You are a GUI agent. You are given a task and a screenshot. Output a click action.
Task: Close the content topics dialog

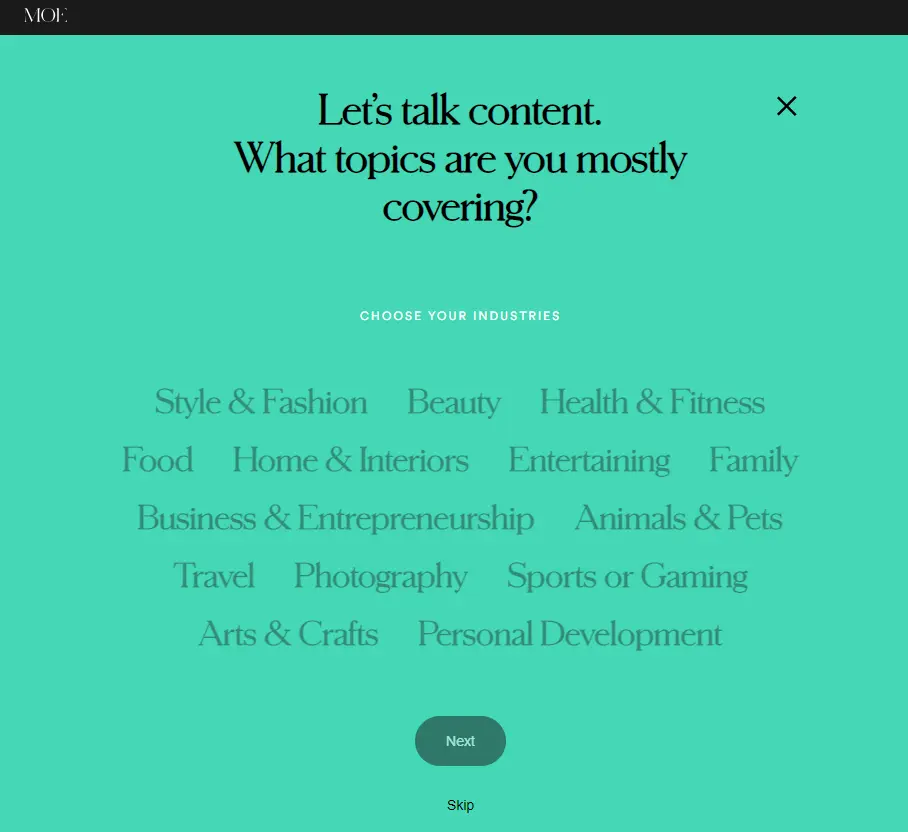pos(787,106)
